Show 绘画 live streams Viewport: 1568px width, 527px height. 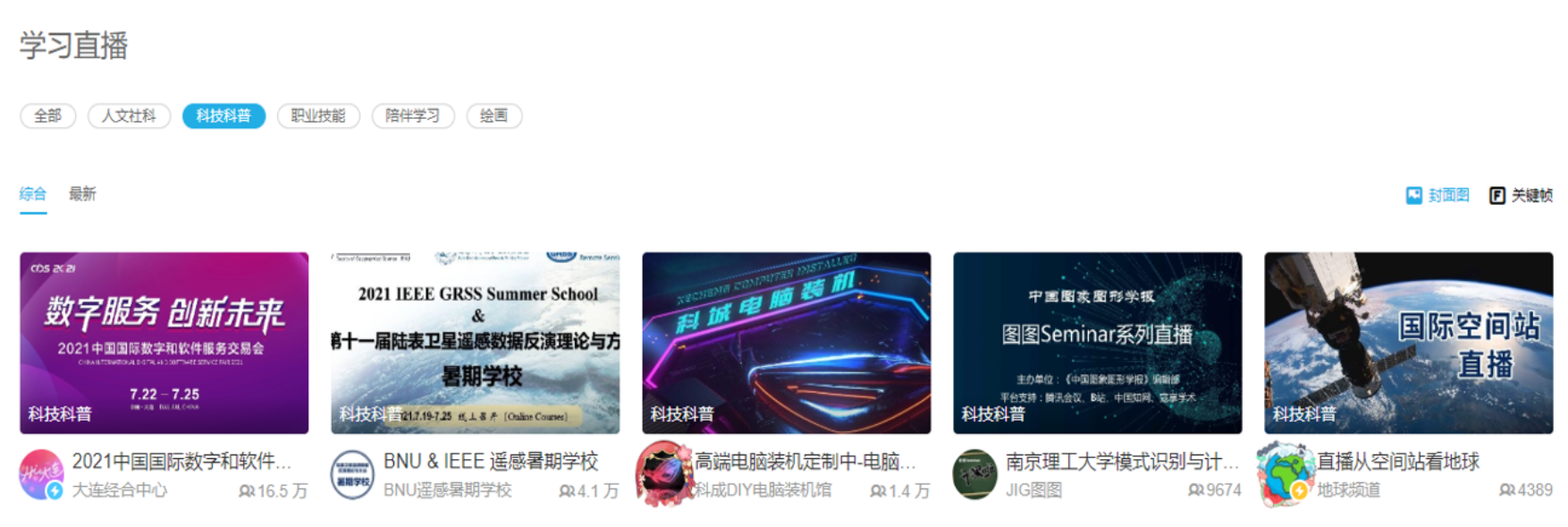[493, 116]
